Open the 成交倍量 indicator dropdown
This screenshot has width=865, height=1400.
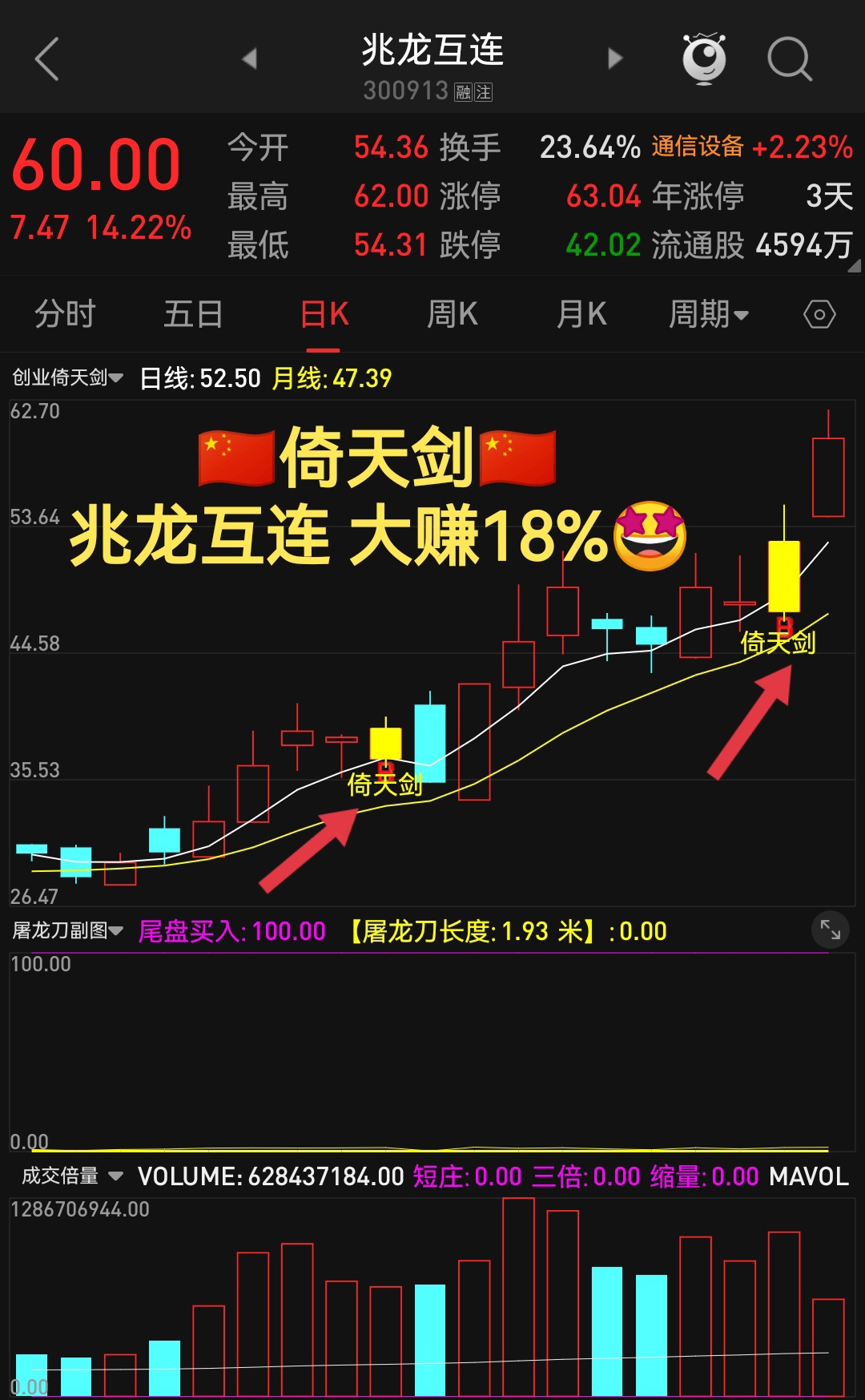pyautogui.click(x=72, y=1176)
